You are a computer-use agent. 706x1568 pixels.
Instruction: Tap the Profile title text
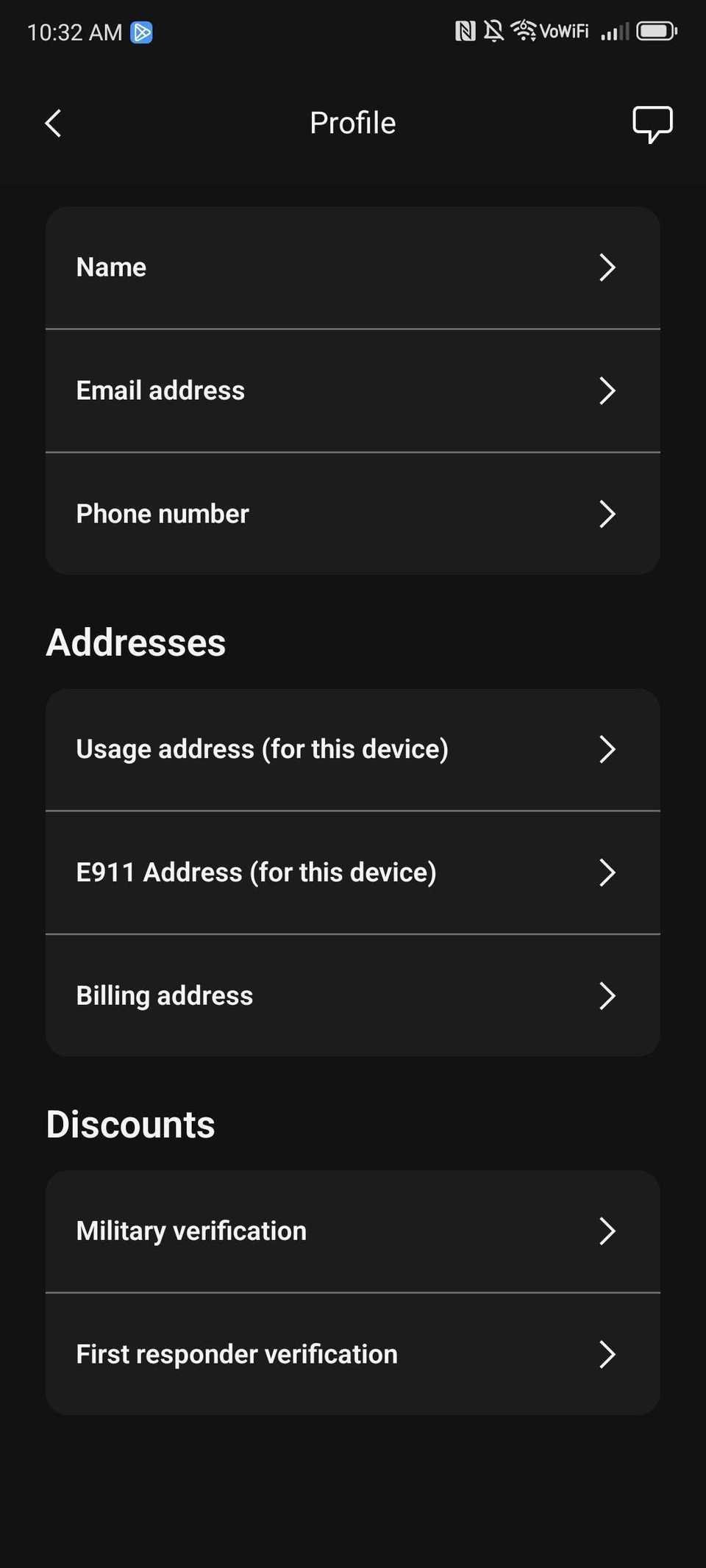pos(352,123)
